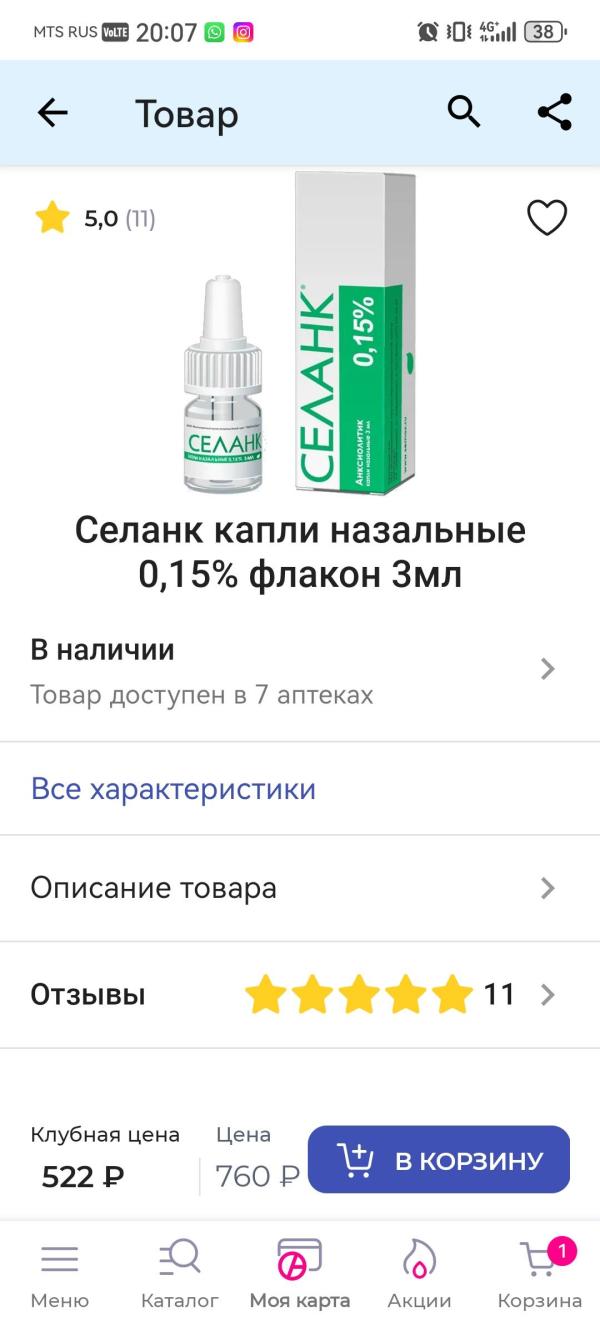
Task: Go to the Корзина tab
Action: coord(539,1274)
